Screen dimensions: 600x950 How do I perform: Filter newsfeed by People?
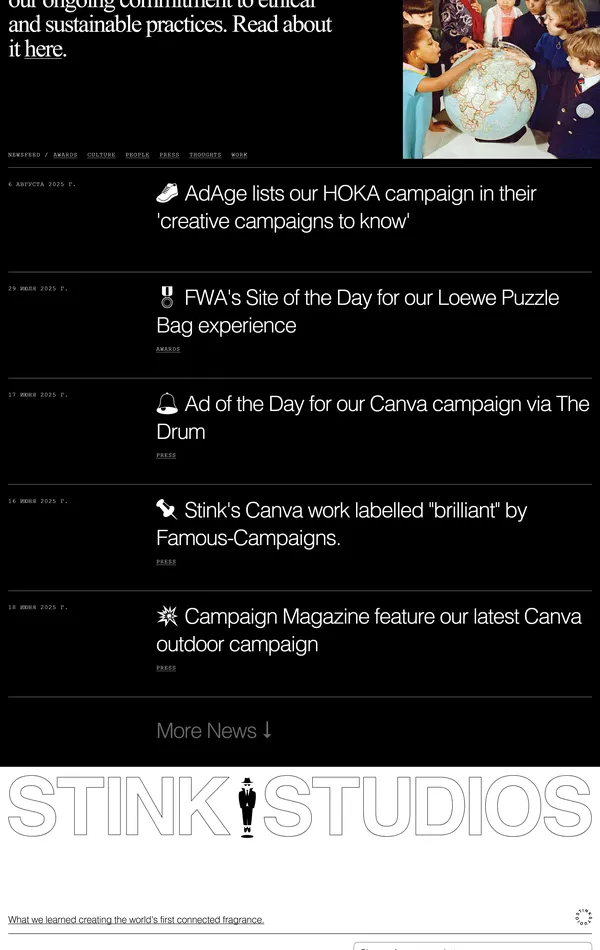pos(137,155)
